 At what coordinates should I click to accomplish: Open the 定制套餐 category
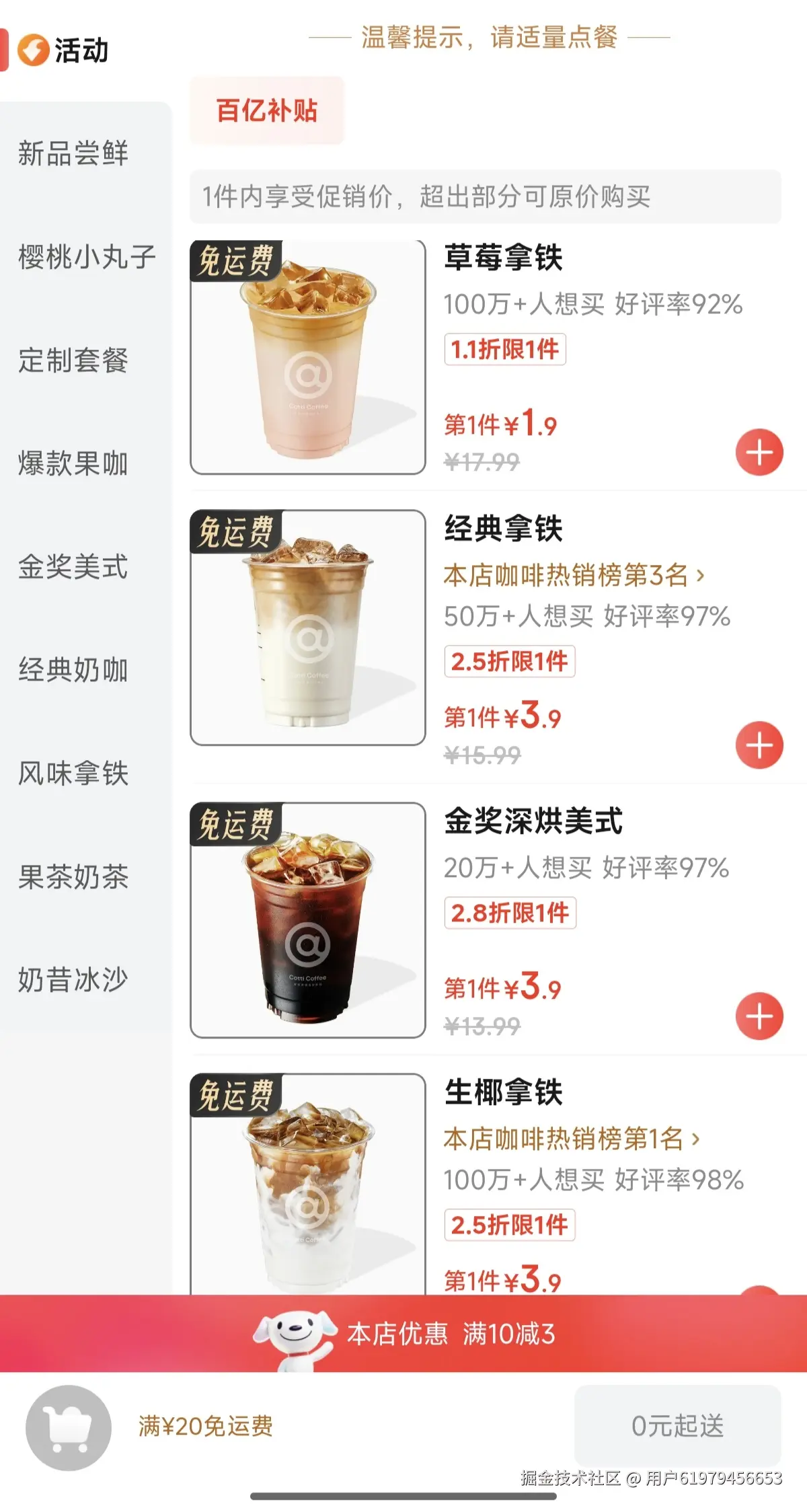tap(73, 361)
